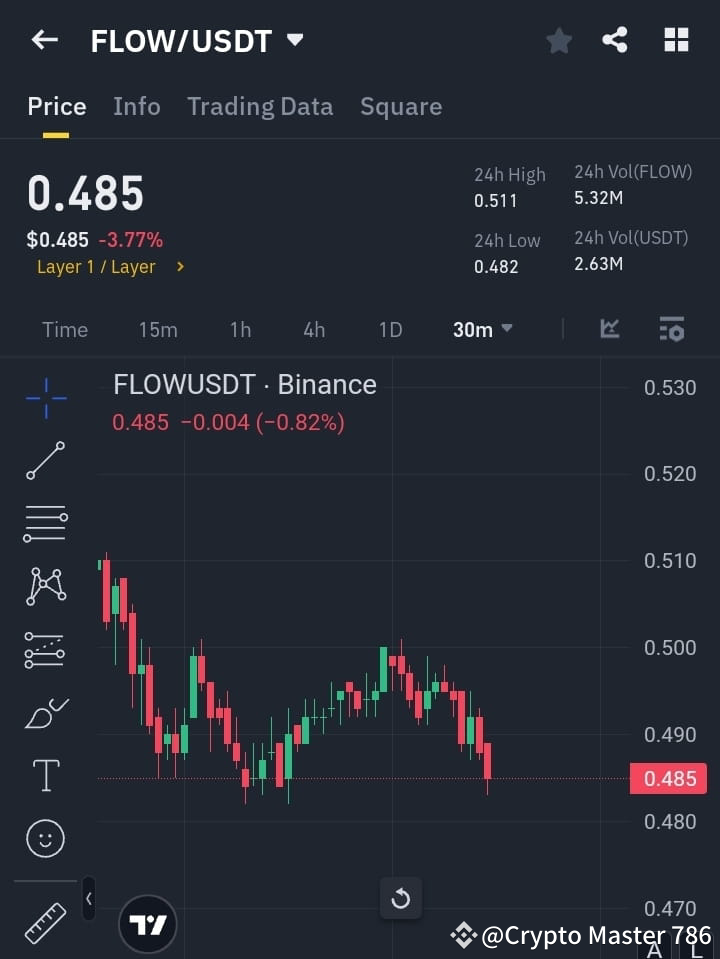
Task: Select the crosshair cursor tool
Action: 44,398
